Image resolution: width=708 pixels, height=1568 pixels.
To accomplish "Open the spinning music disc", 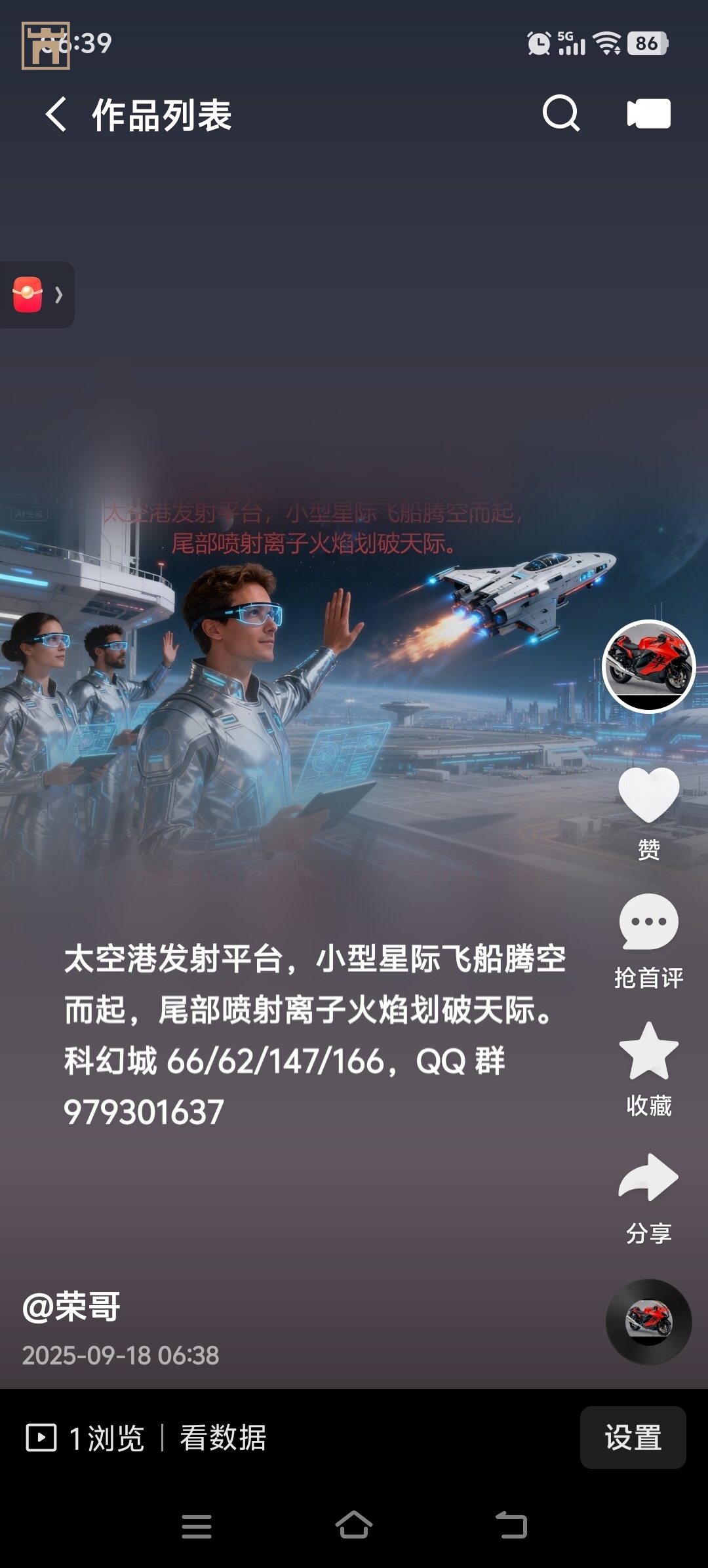I will (x=648, y=1322).
